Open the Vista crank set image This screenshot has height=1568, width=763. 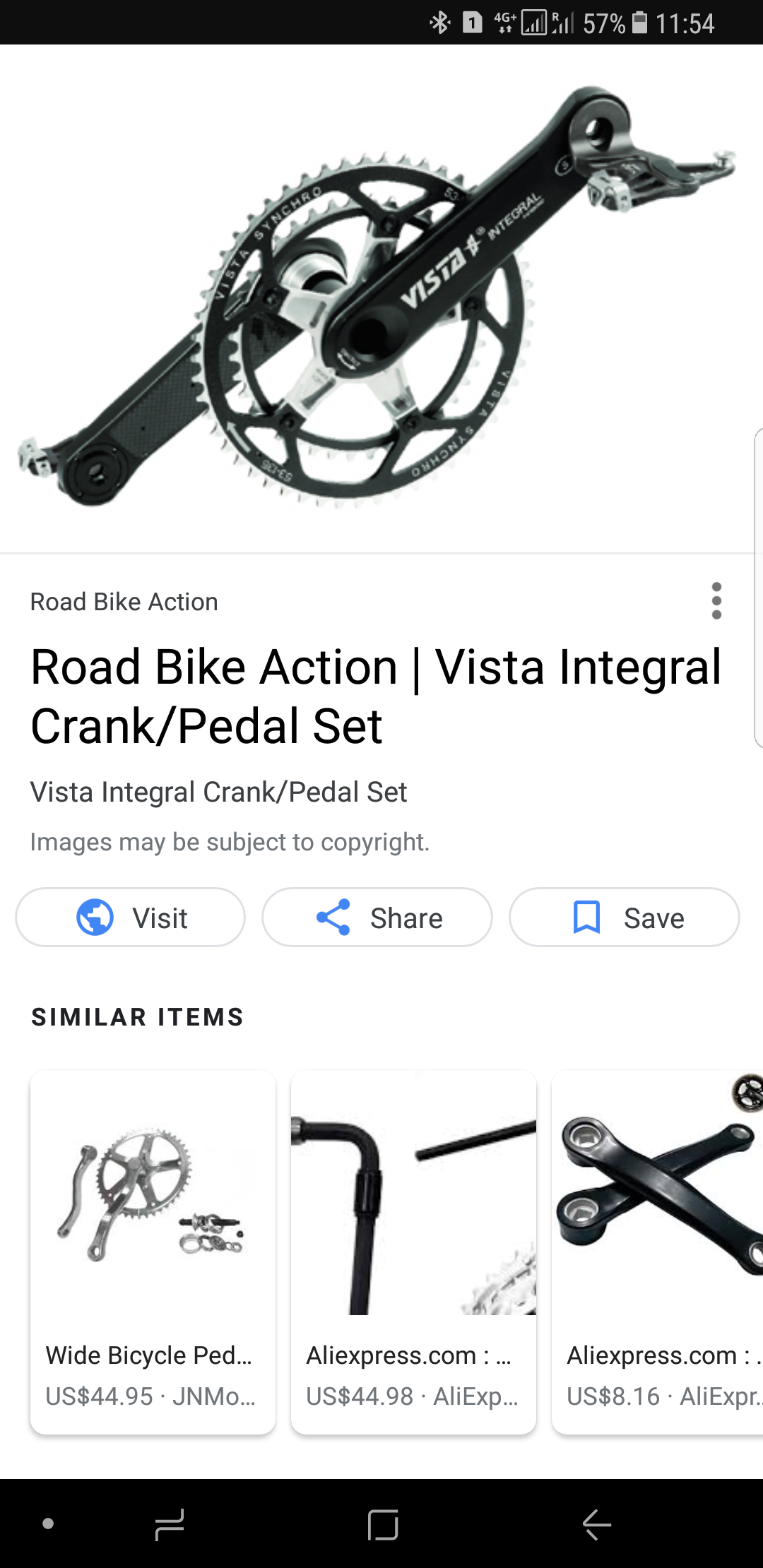click(x=374, y=297)
